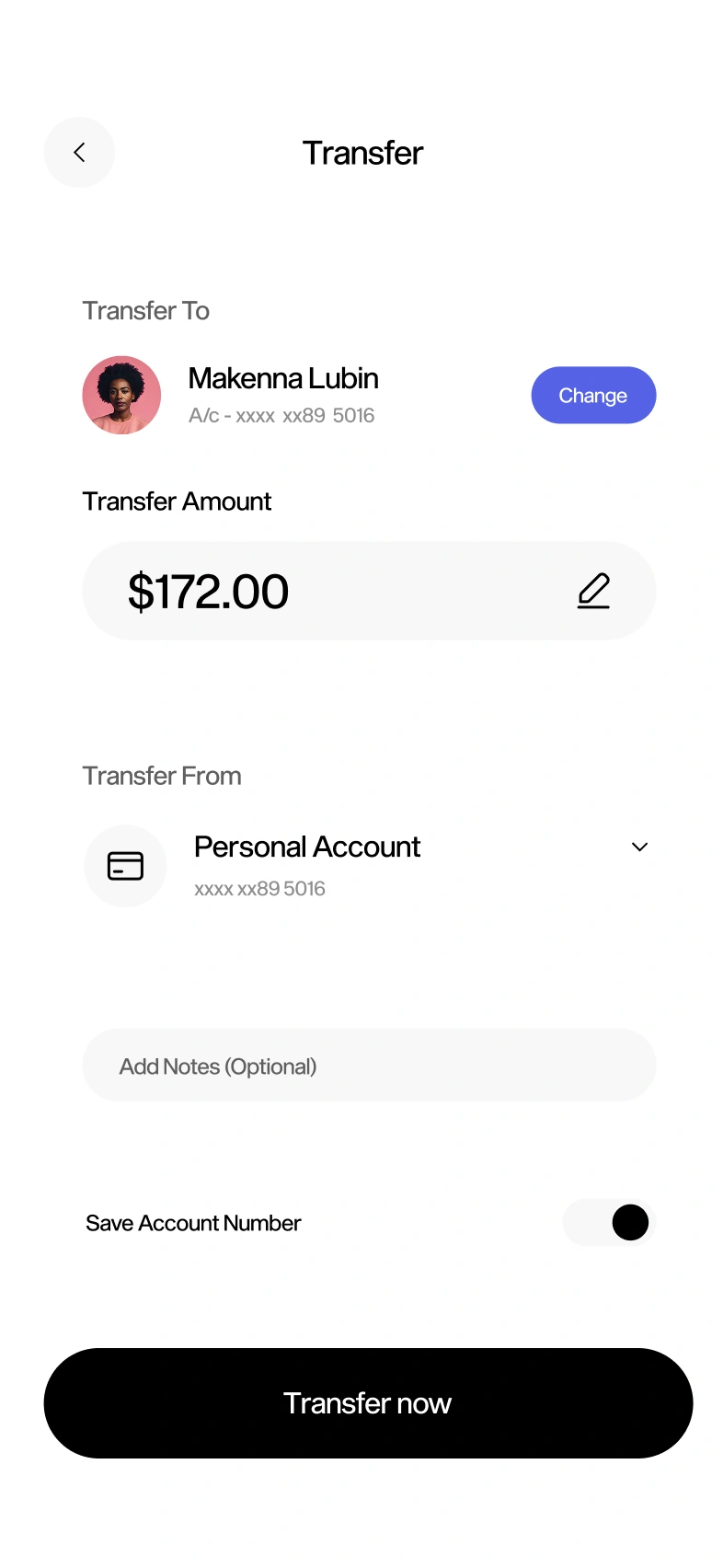Toggle Save Account Number switch
This screenshot has height=1568, width=723.
(x=607, y=1223)
